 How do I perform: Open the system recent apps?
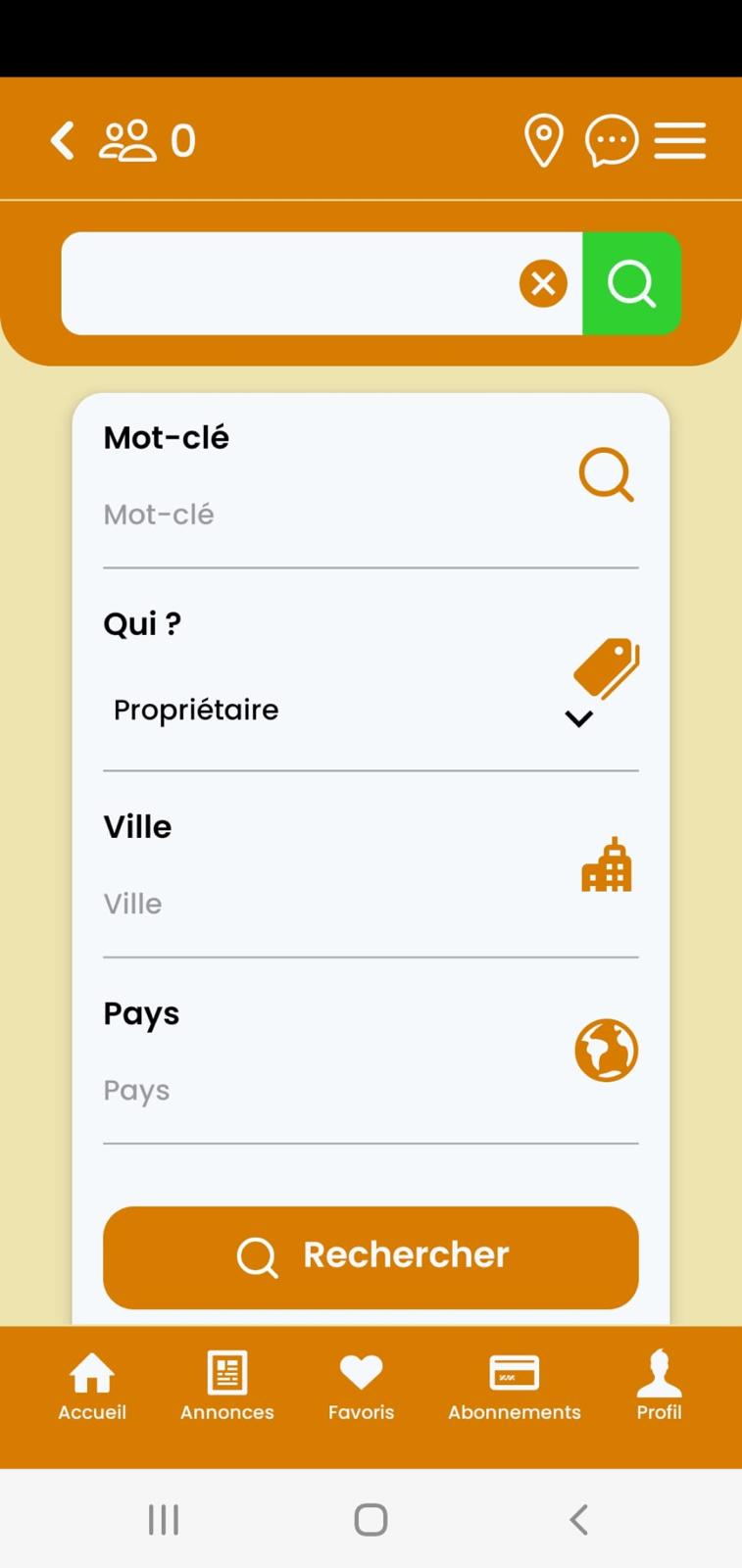[x=164, y=1520]
